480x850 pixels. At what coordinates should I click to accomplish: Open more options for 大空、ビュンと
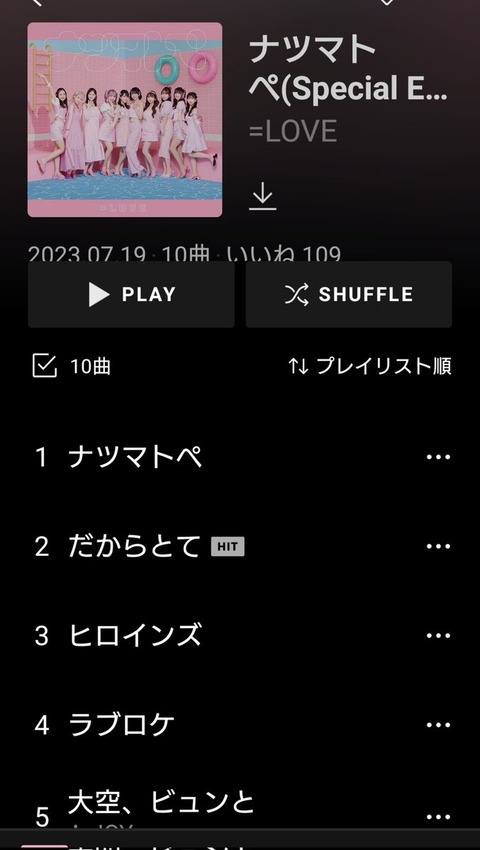click(x=438, y=816)
